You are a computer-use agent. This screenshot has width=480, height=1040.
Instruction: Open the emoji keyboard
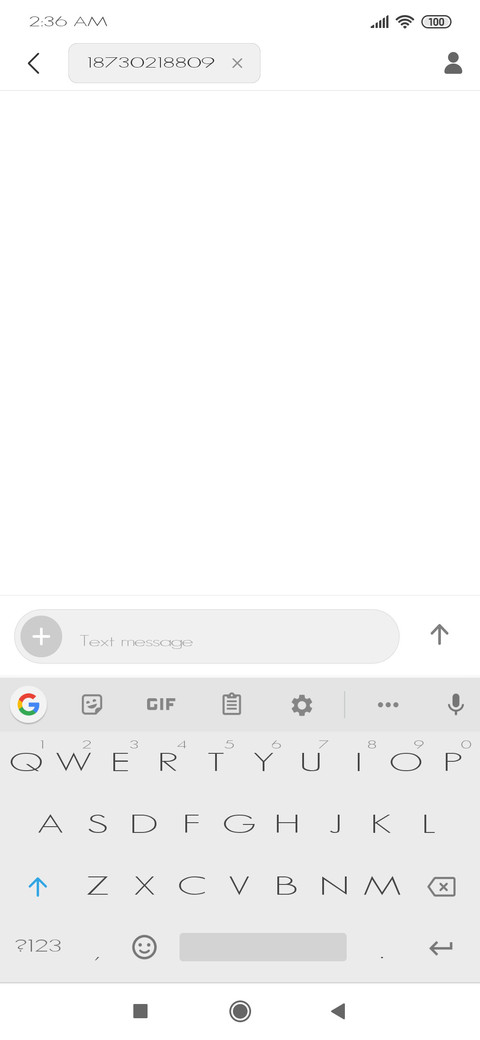pos(145,946)
